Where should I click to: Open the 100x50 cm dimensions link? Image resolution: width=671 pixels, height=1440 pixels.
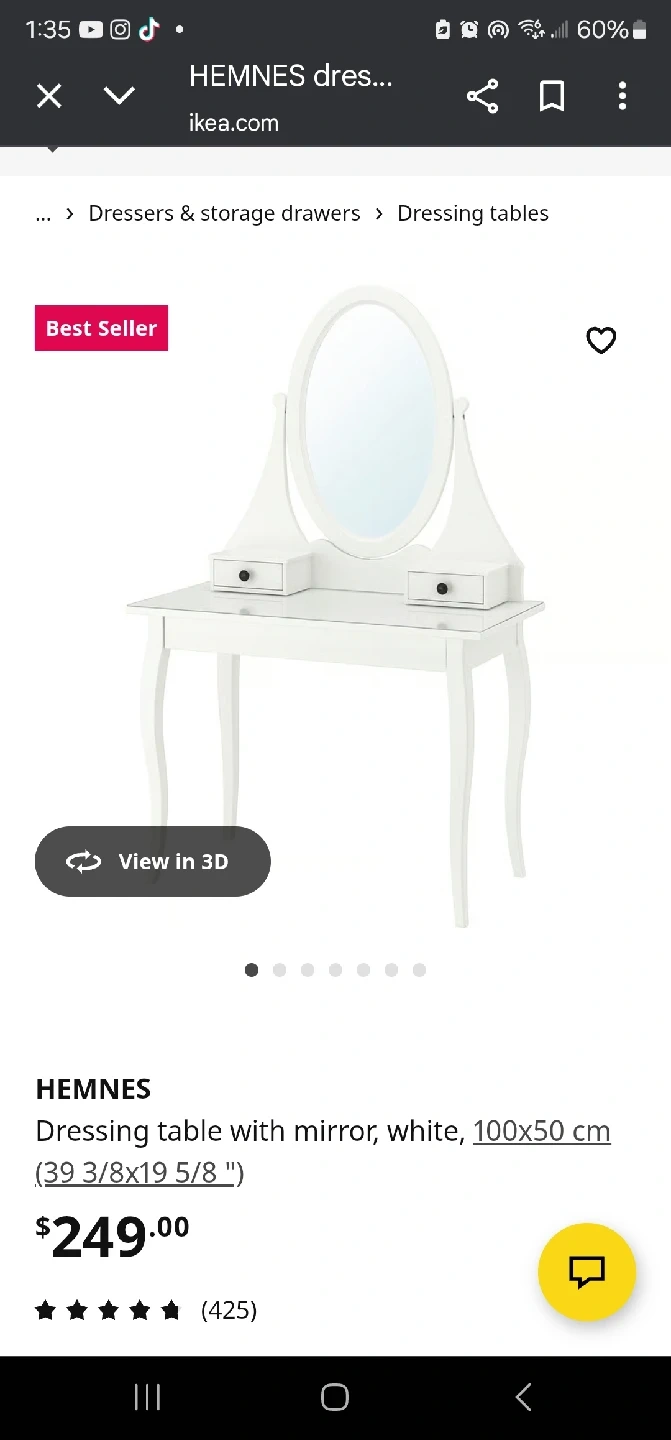click(541, 1131)
